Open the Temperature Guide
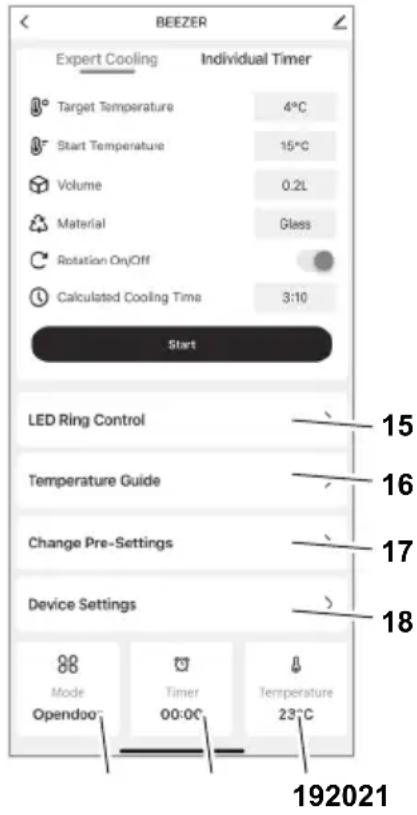The image size is (417, 815). [x=182, y=481]
